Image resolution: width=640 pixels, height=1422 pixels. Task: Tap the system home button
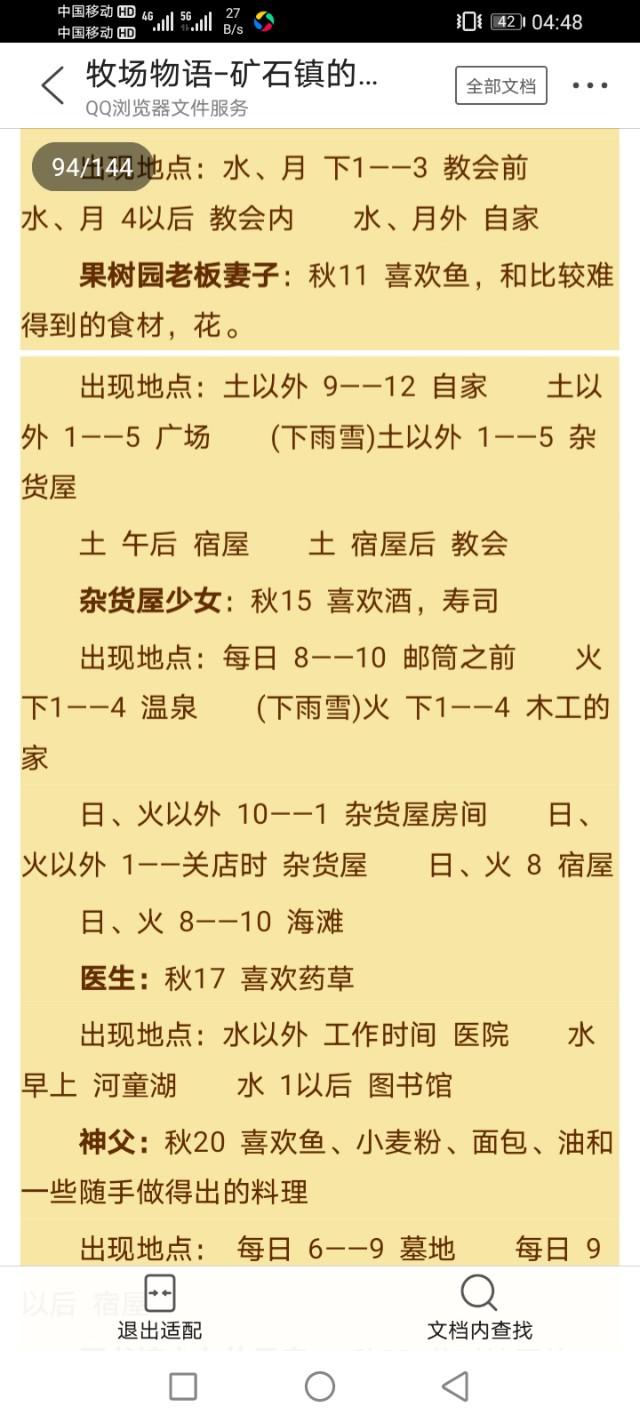coord(320,1386)
